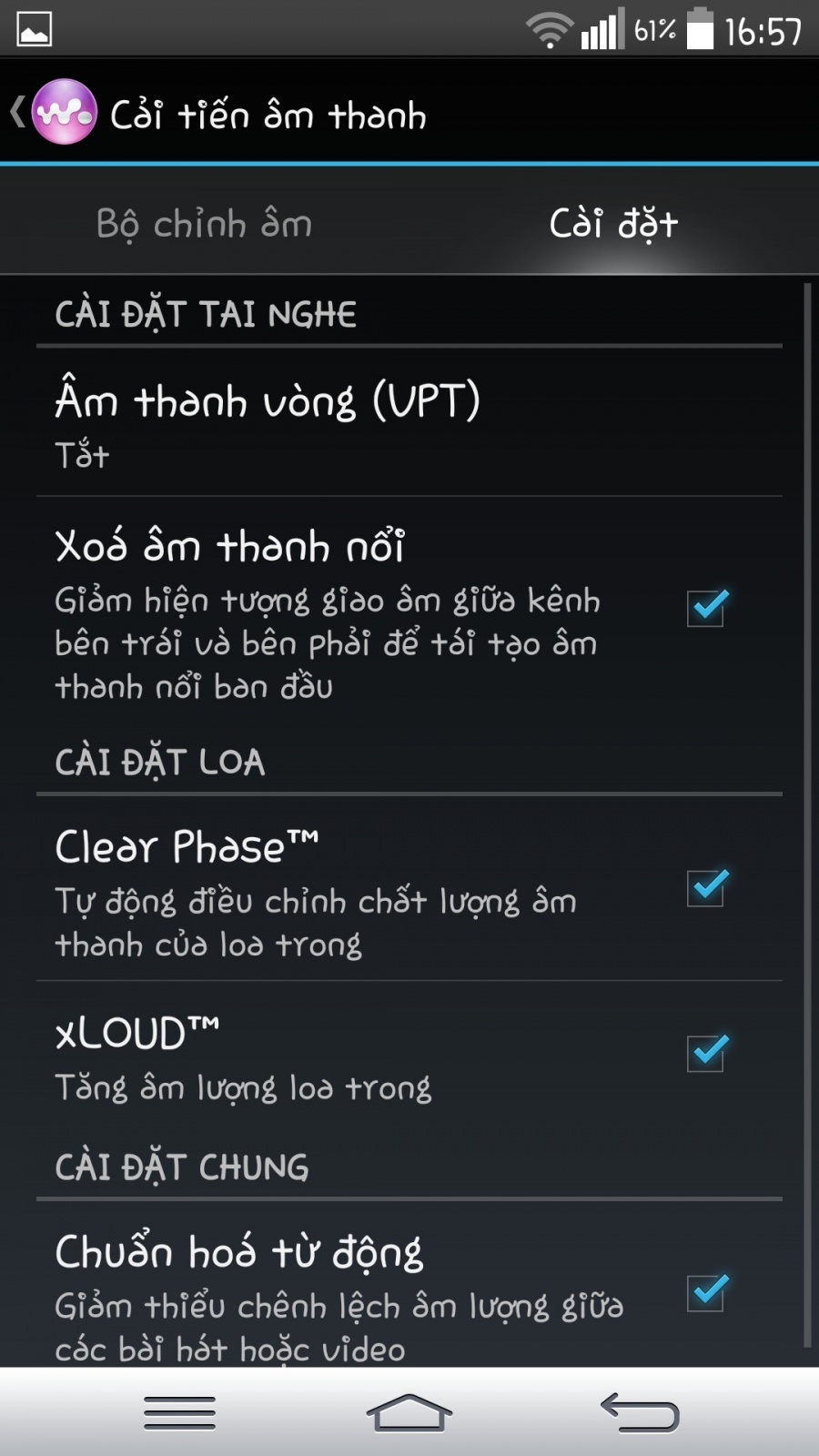Image resolution: width=819 pixels, height=1456 pixels.
Task: Uncheck the Chuẩn hoá từ động checkbox
Action: click(x=705, y=1296)
